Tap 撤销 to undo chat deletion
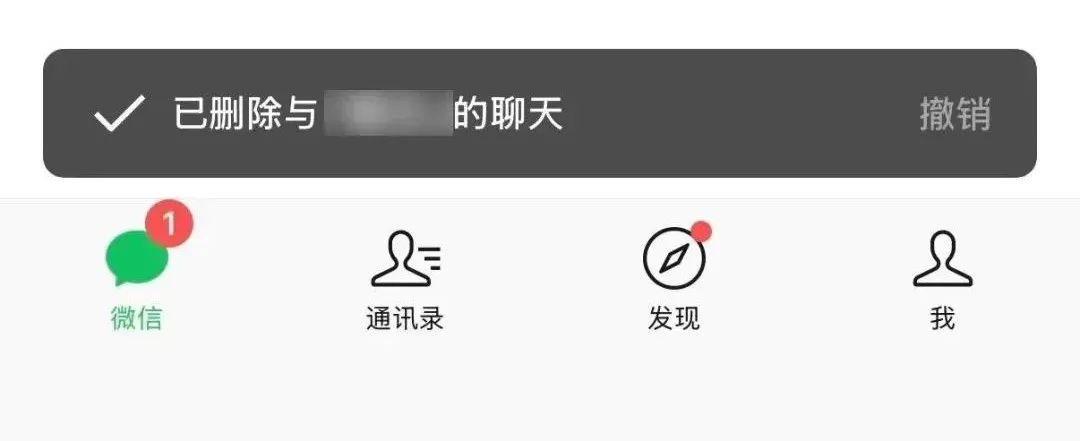 [x=954, y=114]
